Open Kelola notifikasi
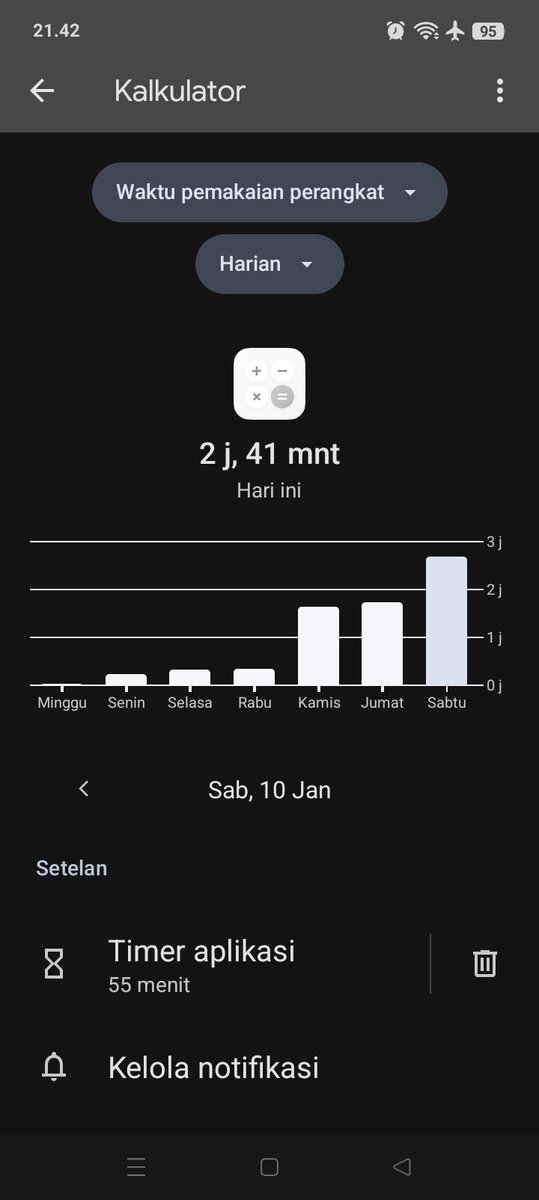This screenshot has width=539, height=1200. pos(269,1068)
